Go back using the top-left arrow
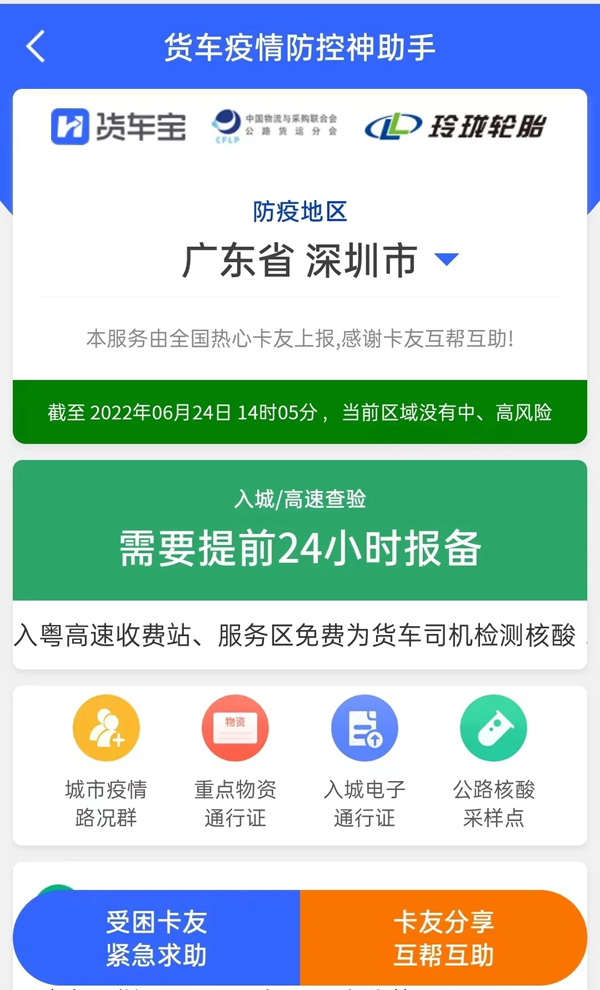600x990 pixels. point(36,47)
